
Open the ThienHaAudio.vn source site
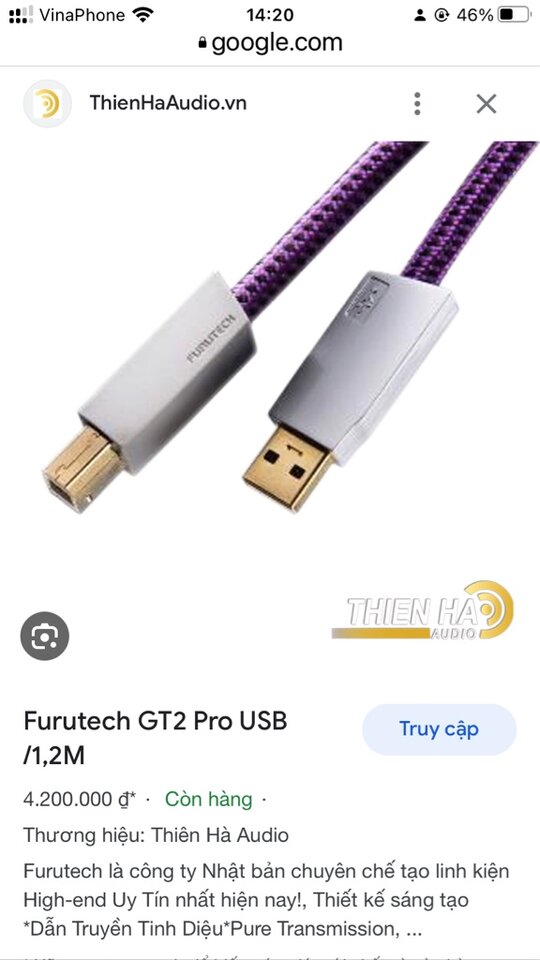click(x=168, y=103)
